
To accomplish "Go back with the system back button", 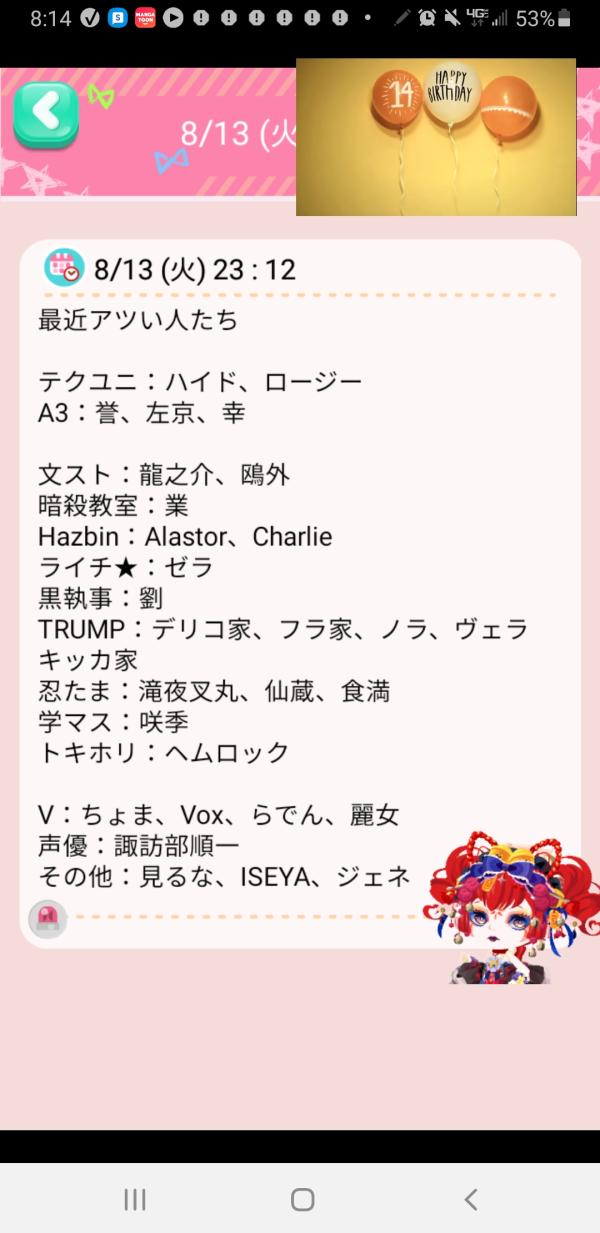I will pos(471,1199).
